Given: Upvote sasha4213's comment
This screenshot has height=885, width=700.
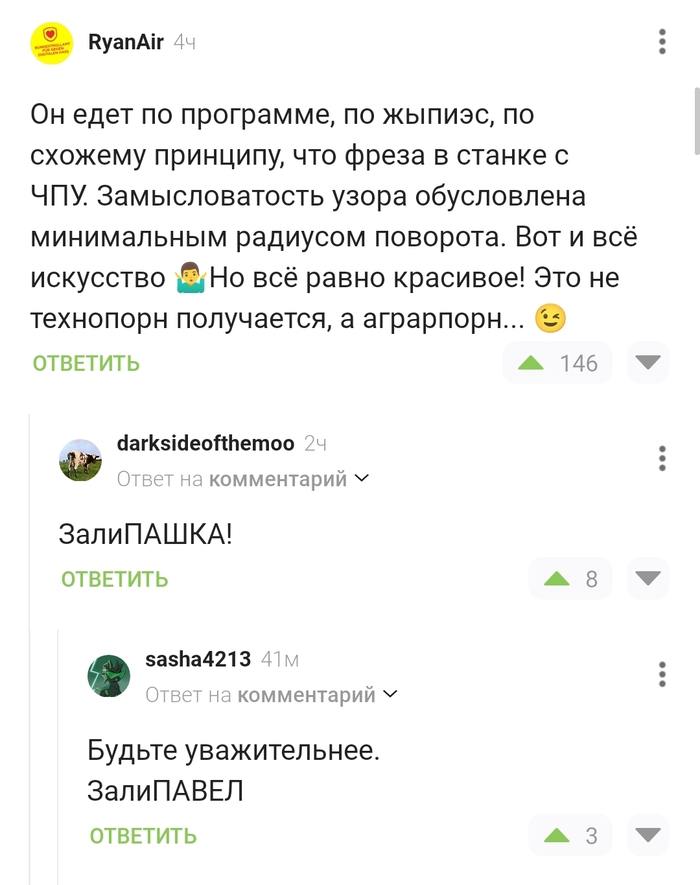Looking at the screenshot, I should coord(557,836).
